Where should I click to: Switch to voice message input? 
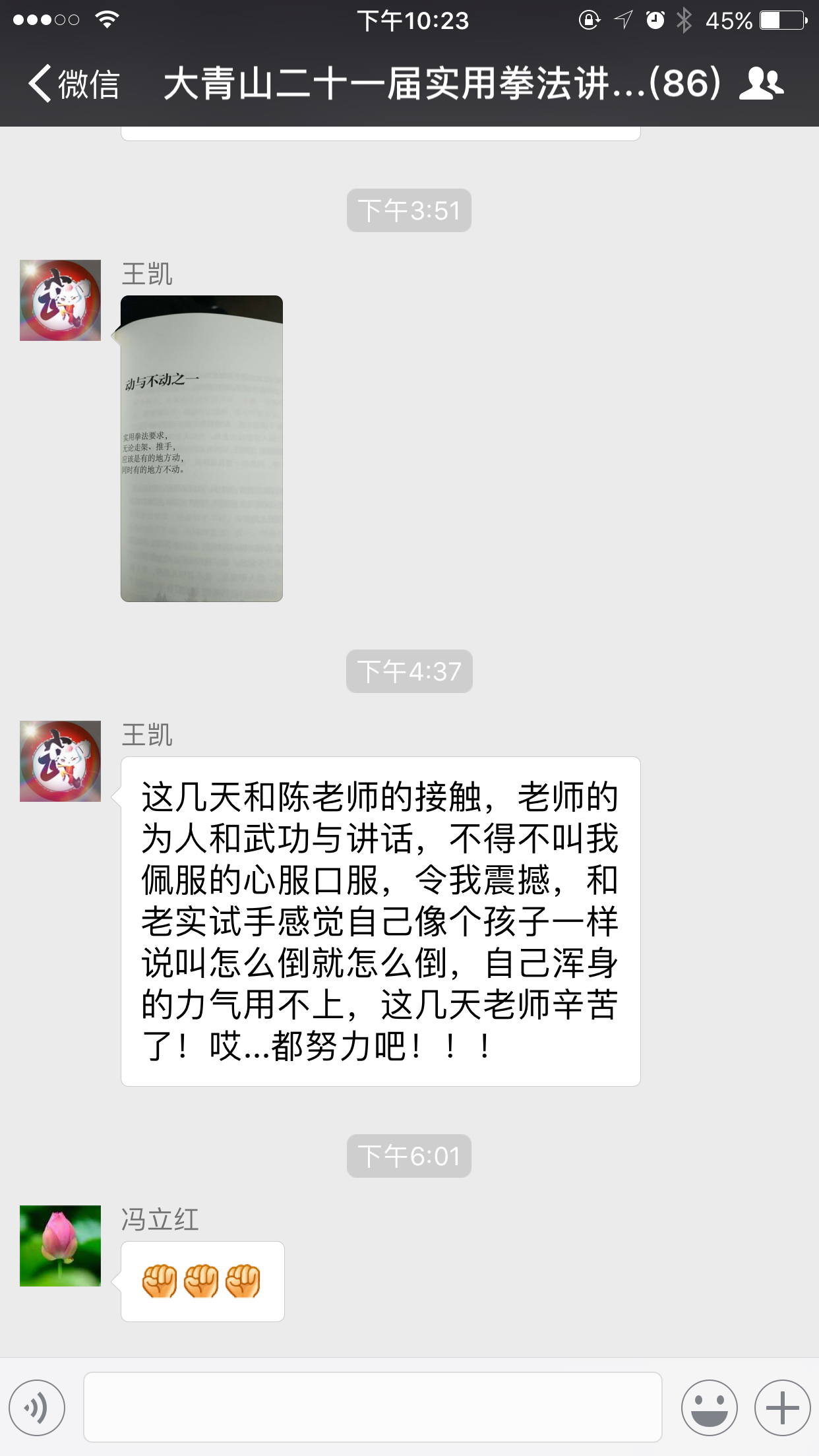38,1407
